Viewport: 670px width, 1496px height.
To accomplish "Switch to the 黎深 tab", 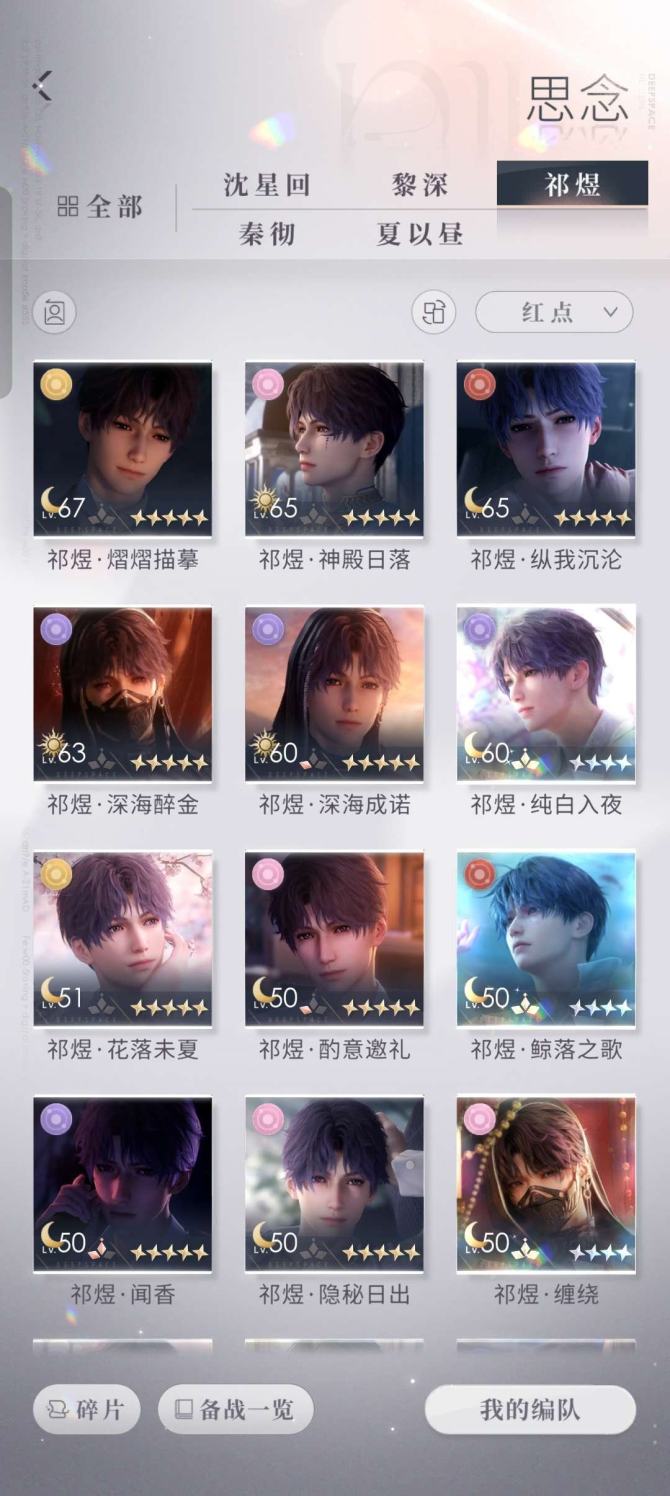I will pos(420,185).
